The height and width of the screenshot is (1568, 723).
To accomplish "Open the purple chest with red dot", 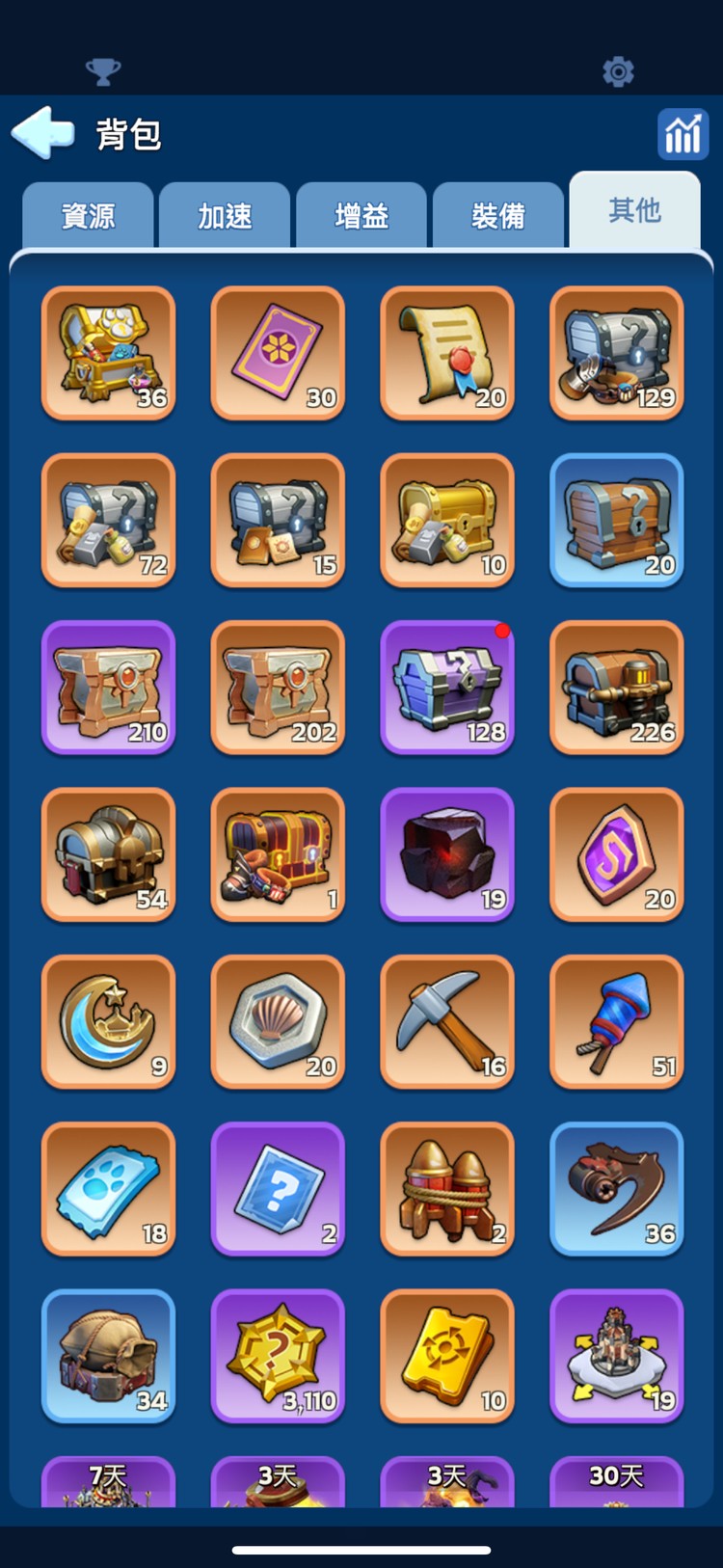I will click(447, 687).
